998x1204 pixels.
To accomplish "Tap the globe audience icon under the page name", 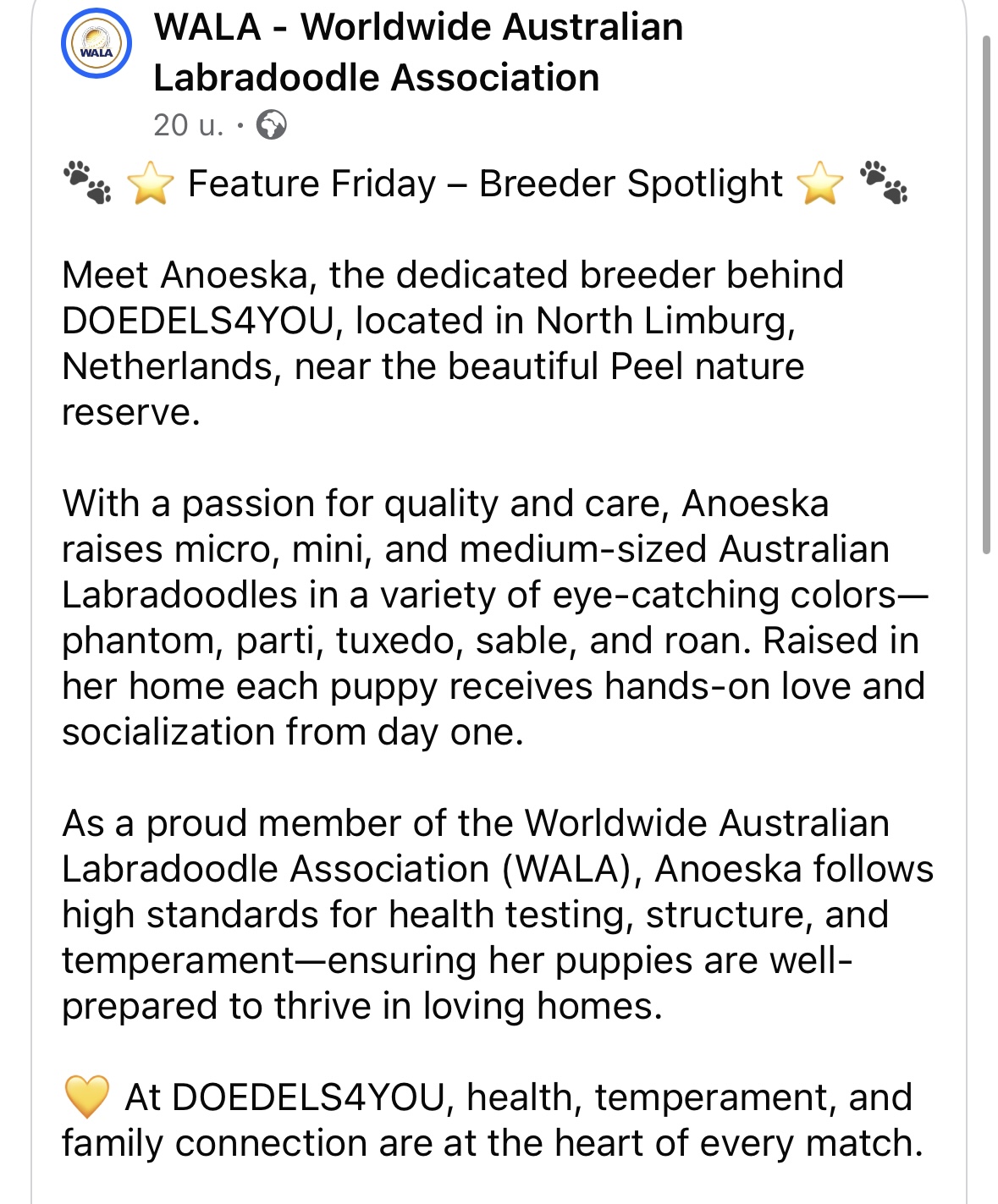I will click(272, 125).
